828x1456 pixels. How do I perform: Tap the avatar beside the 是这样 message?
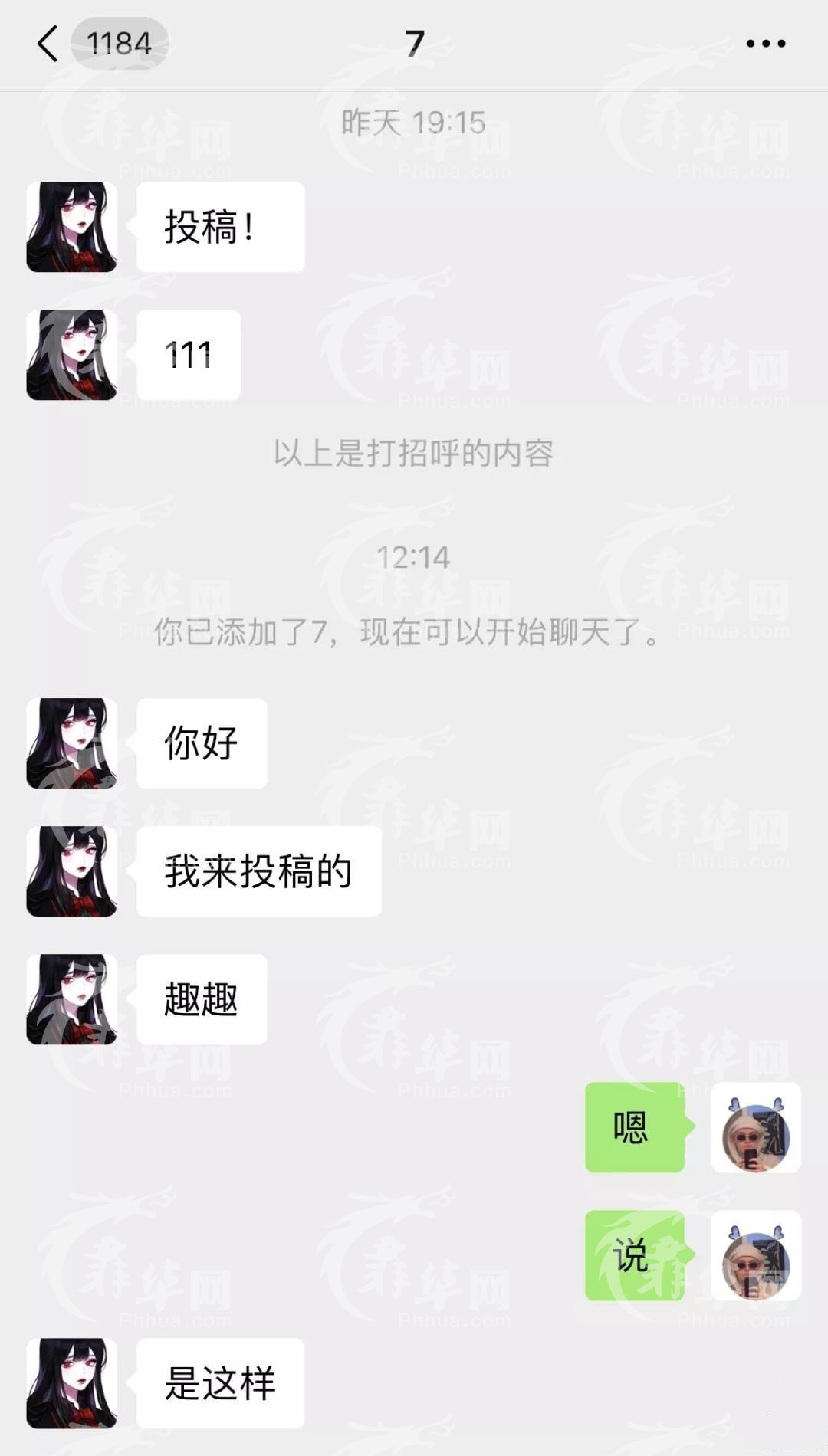click(x=71, y=1383)
